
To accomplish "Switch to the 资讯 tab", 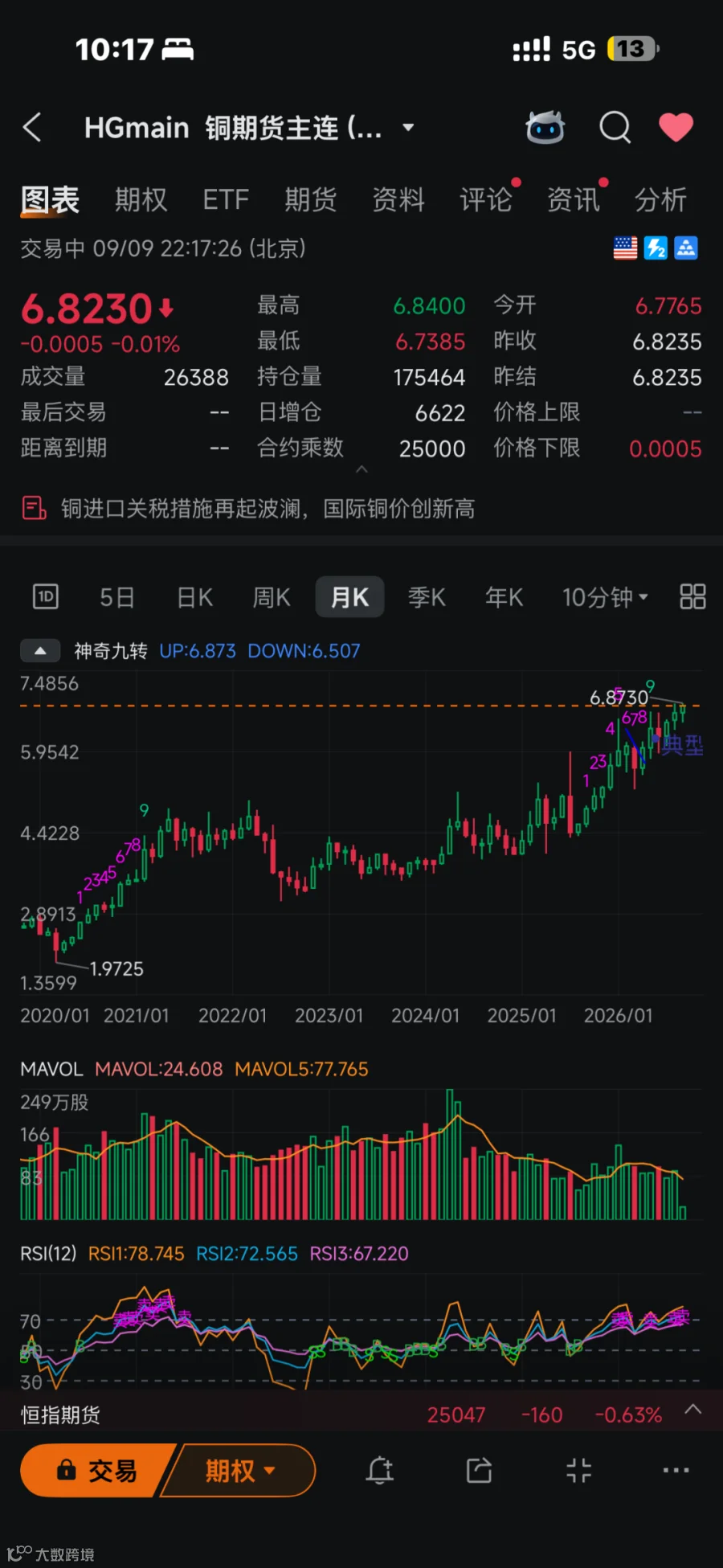I will pyautogui.click(x=574, y=199).
